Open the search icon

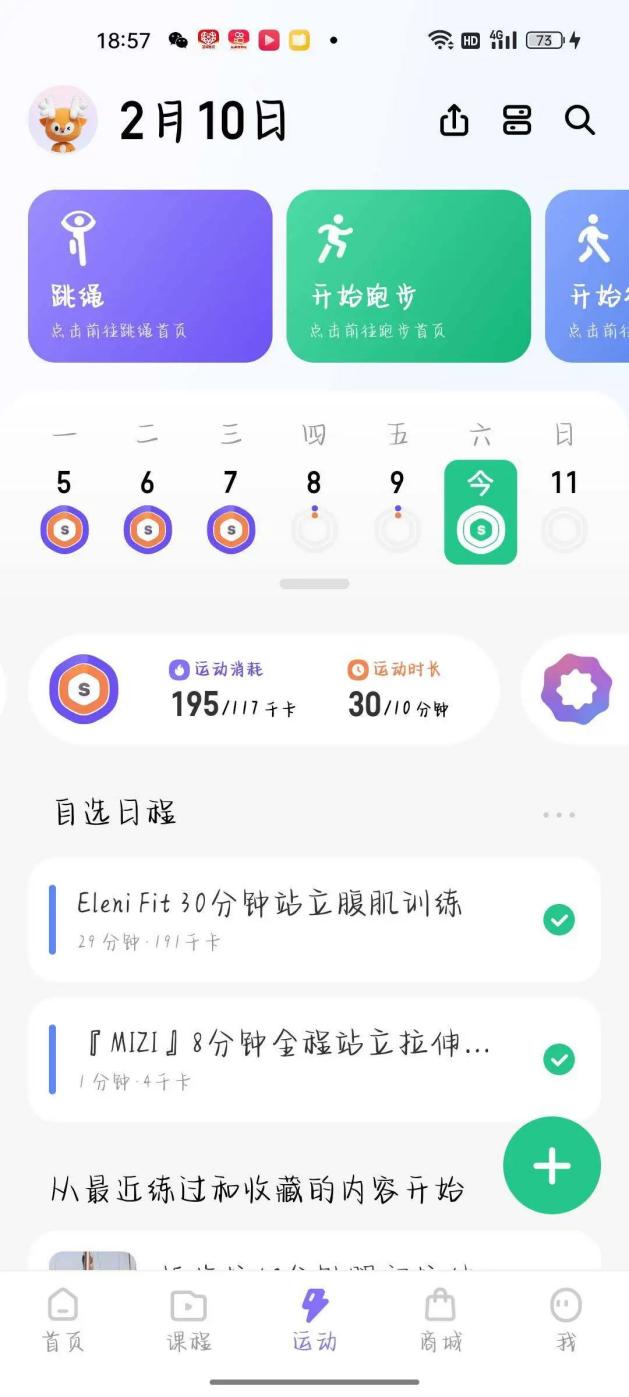(580, 121)
